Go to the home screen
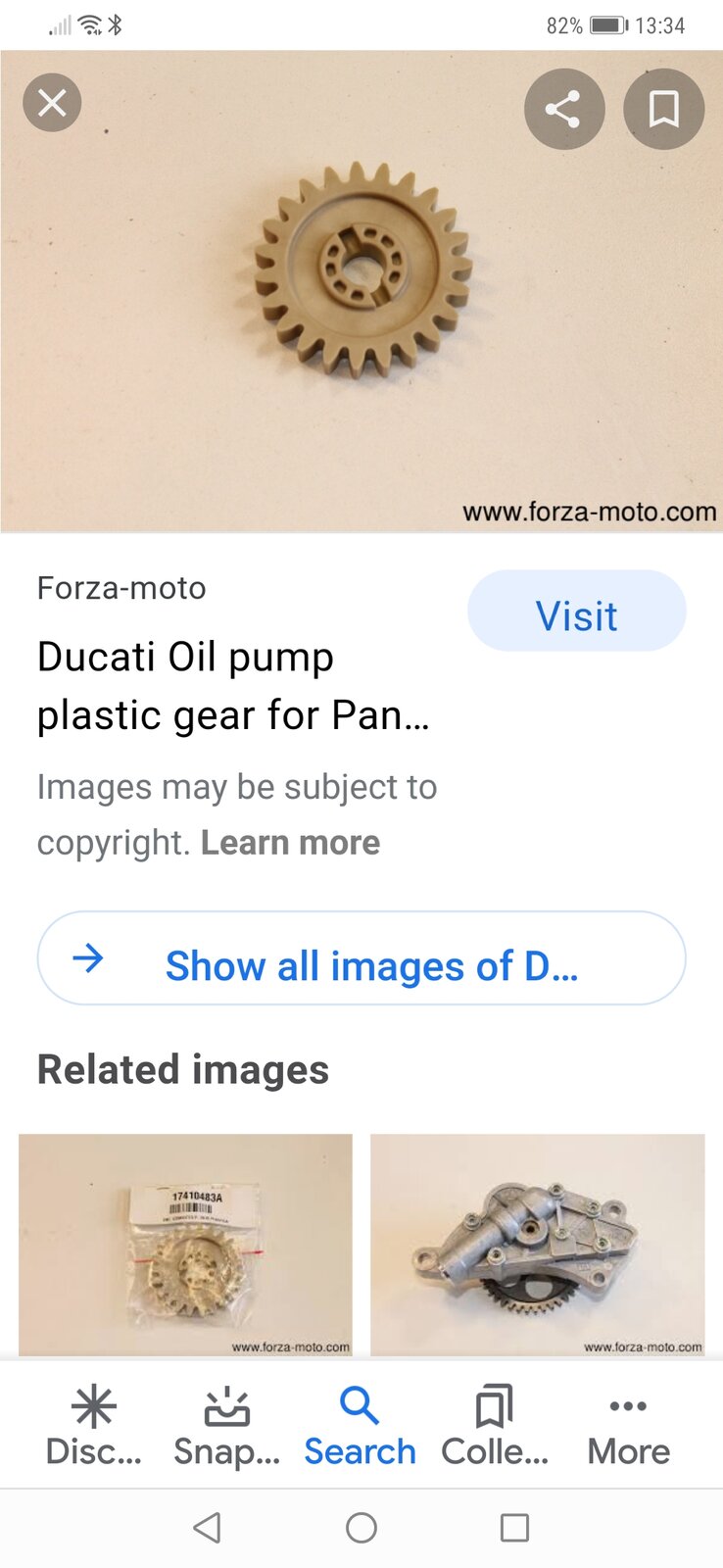 click(x=361, y=1527)
